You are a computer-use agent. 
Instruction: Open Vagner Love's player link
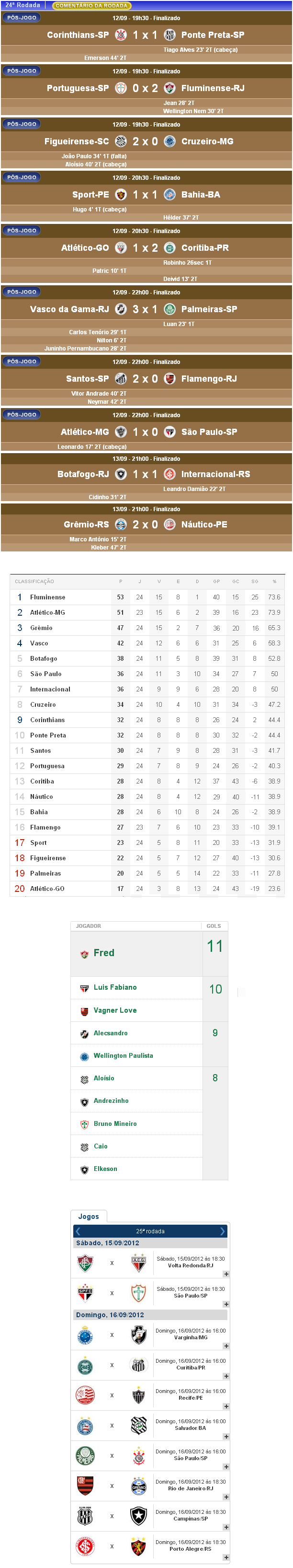115,1010
